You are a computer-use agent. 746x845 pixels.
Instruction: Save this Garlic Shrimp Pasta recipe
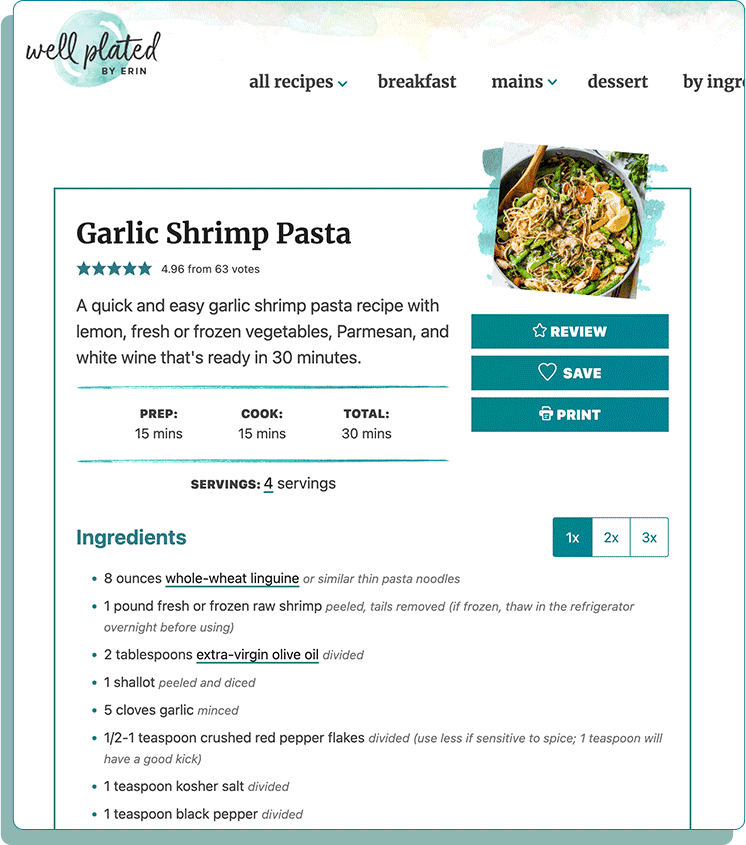tap(569, 373)
